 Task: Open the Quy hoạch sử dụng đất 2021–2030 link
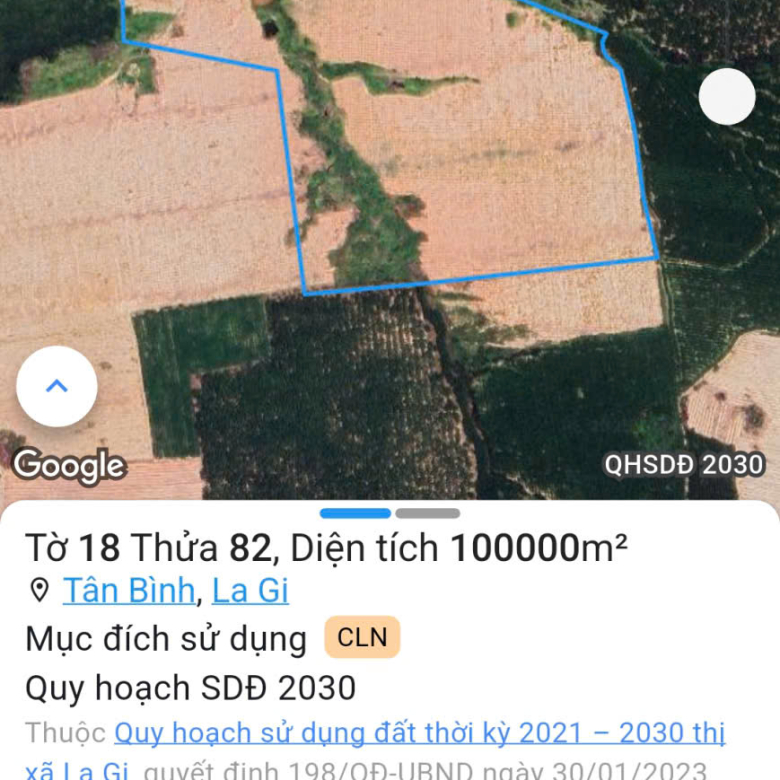tap(418, 734)
